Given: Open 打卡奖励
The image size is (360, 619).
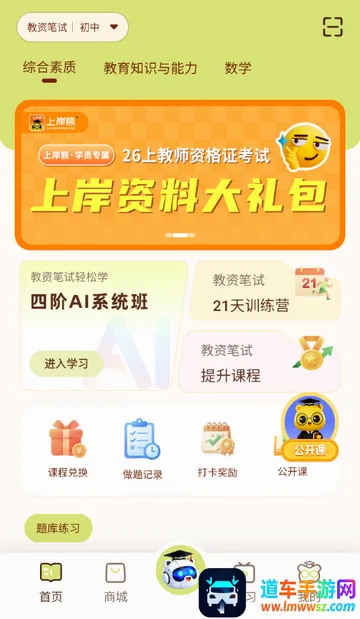Looking at the screenshot, I should tap(218, 449).
